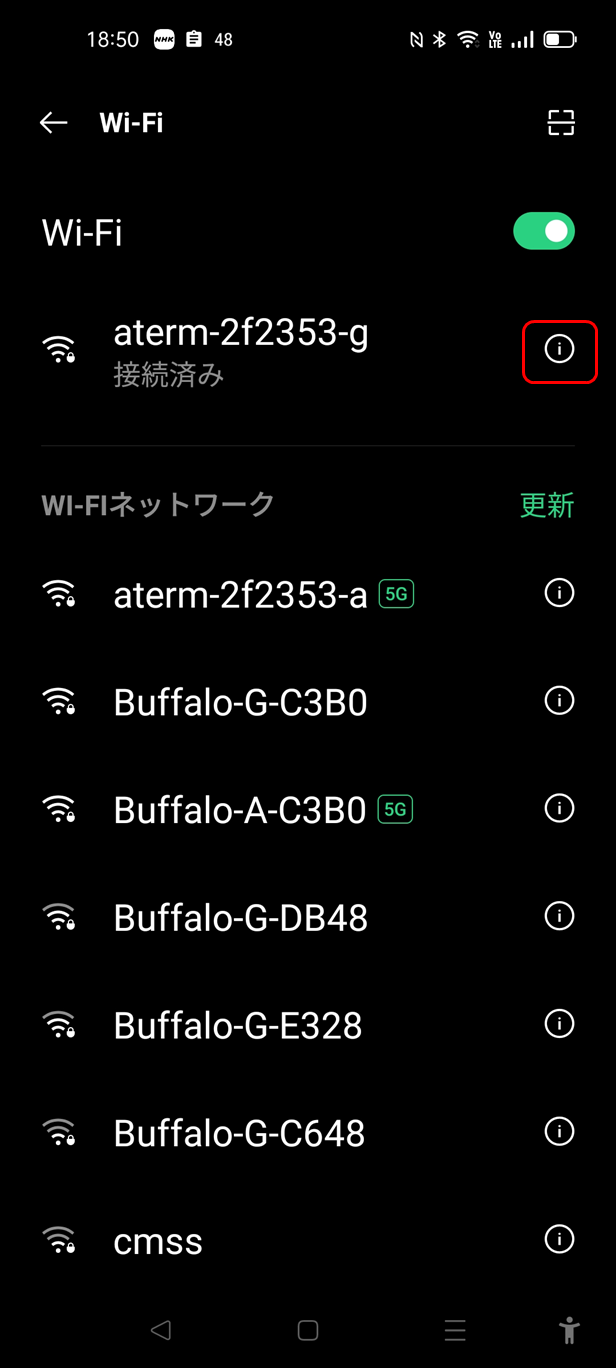
Task: Connect to Buffalo-G-E328
Action: click(x=238, y=1025)
